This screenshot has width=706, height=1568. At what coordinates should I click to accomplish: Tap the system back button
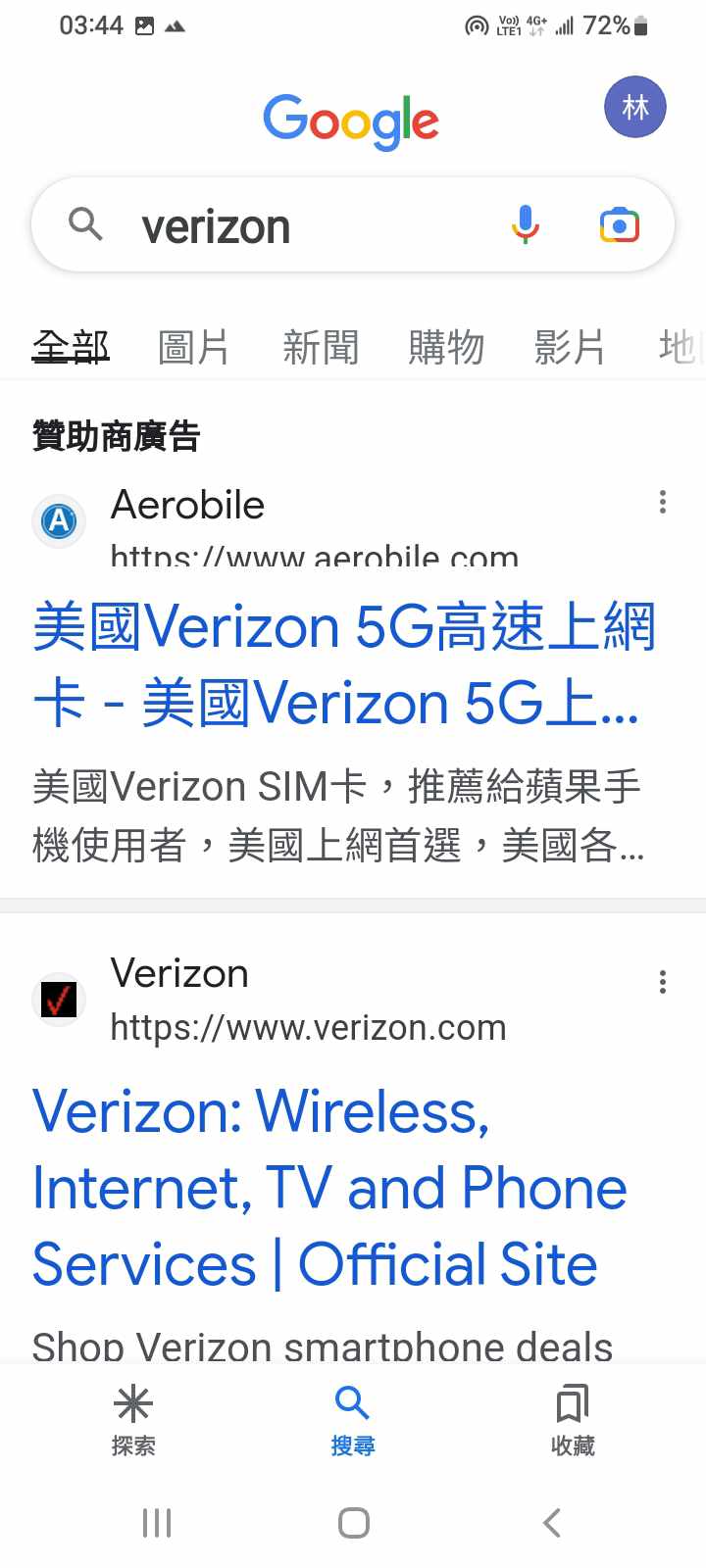[552, 1523]
